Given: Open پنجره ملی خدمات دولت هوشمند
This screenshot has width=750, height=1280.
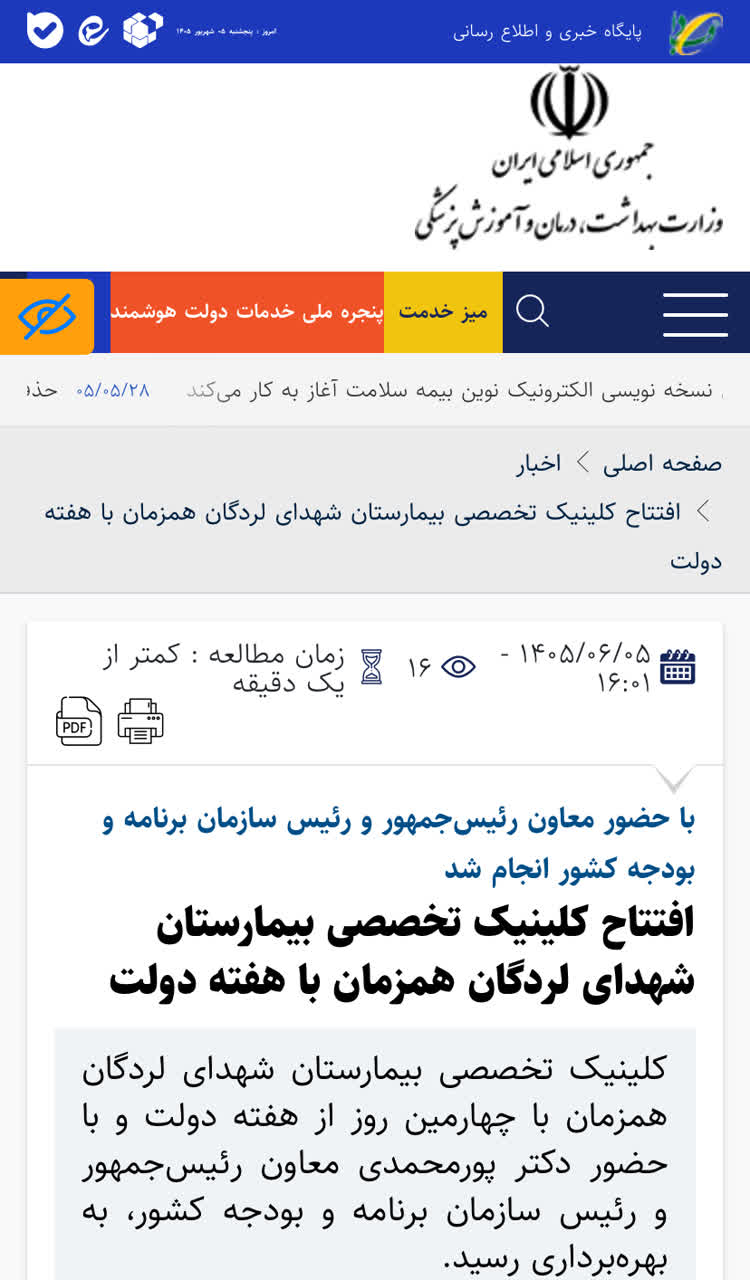Looking at the screenshot, I should [246, 312].
